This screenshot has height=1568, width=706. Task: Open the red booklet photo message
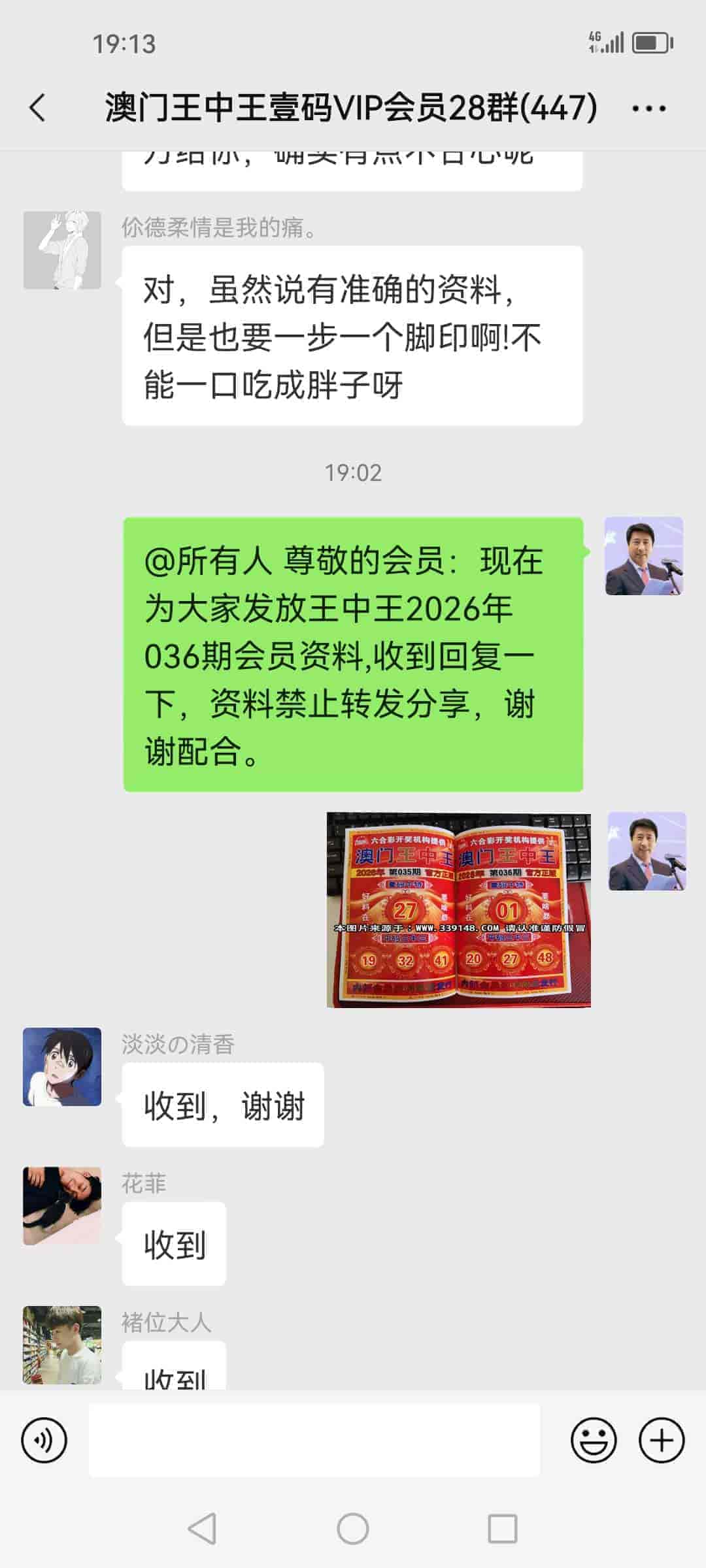tap(458, 909)
